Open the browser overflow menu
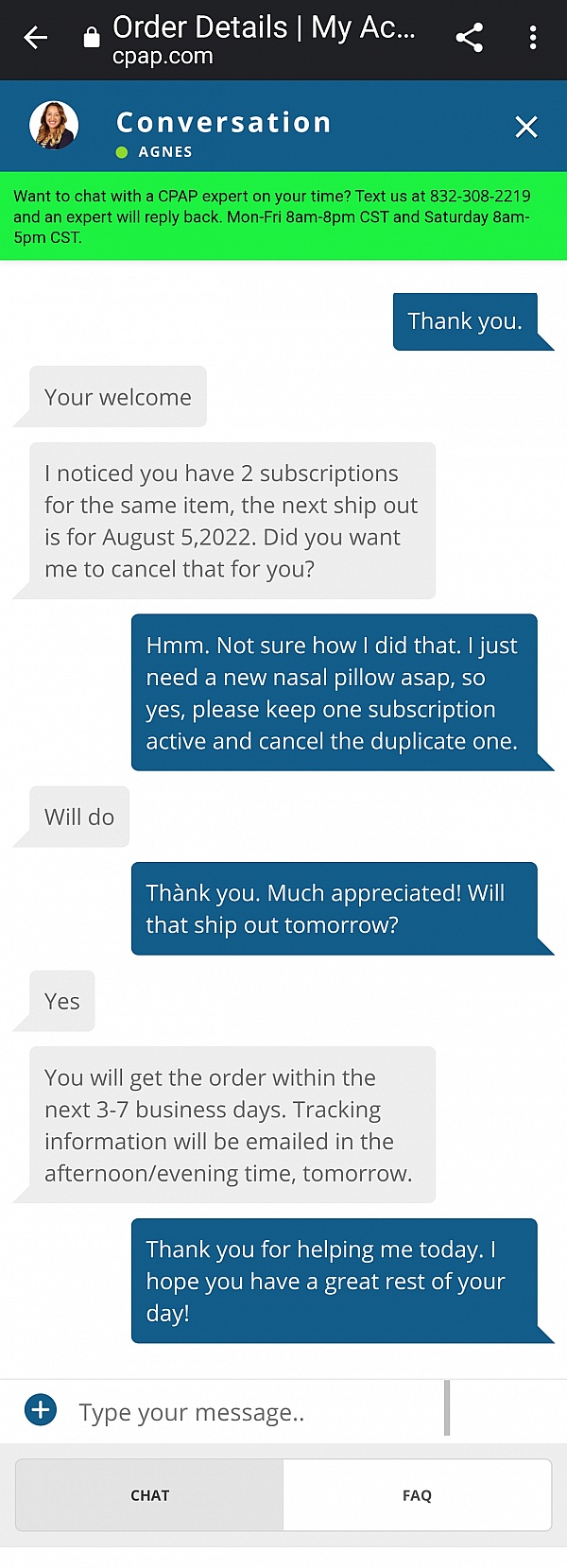Image resolution: width=567 pixels, height=1568 pixels. pyautogui.click(x=533, y=38)
